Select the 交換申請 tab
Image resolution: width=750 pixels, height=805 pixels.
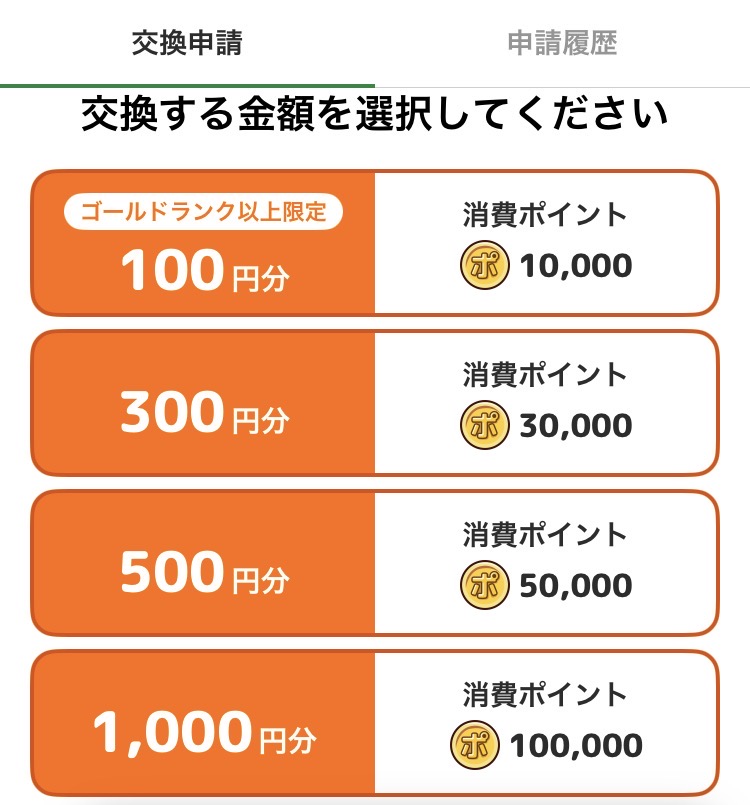click(187, 43)
